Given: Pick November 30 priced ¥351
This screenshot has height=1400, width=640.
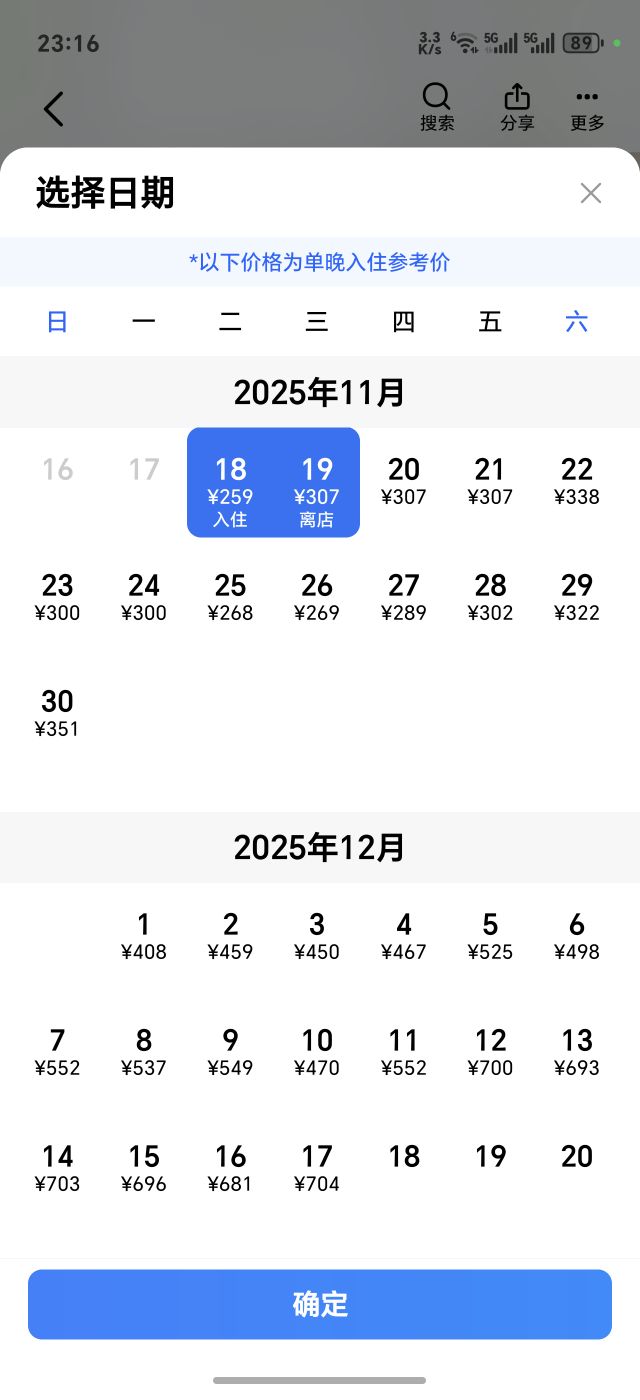Looking at the screenshot, I should (58, 713).
